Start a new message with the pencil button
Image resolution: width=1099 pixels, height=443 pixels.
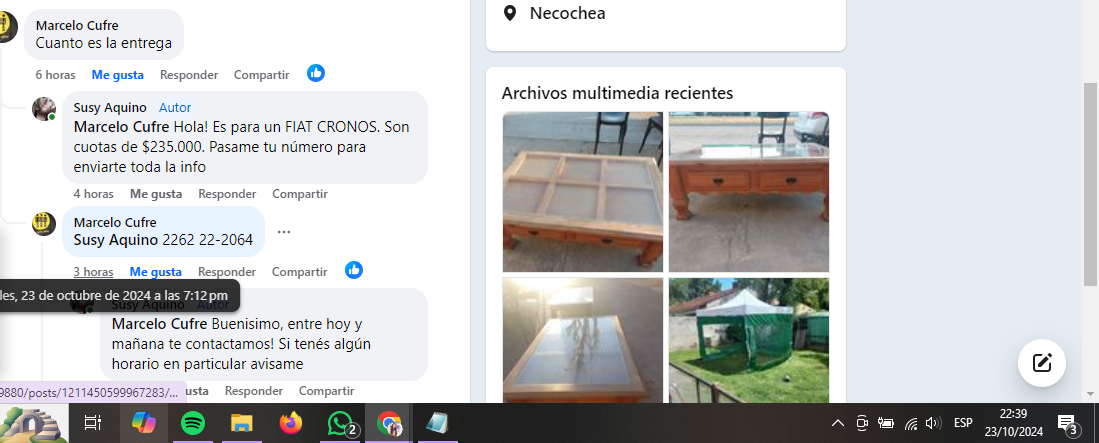1042,362
